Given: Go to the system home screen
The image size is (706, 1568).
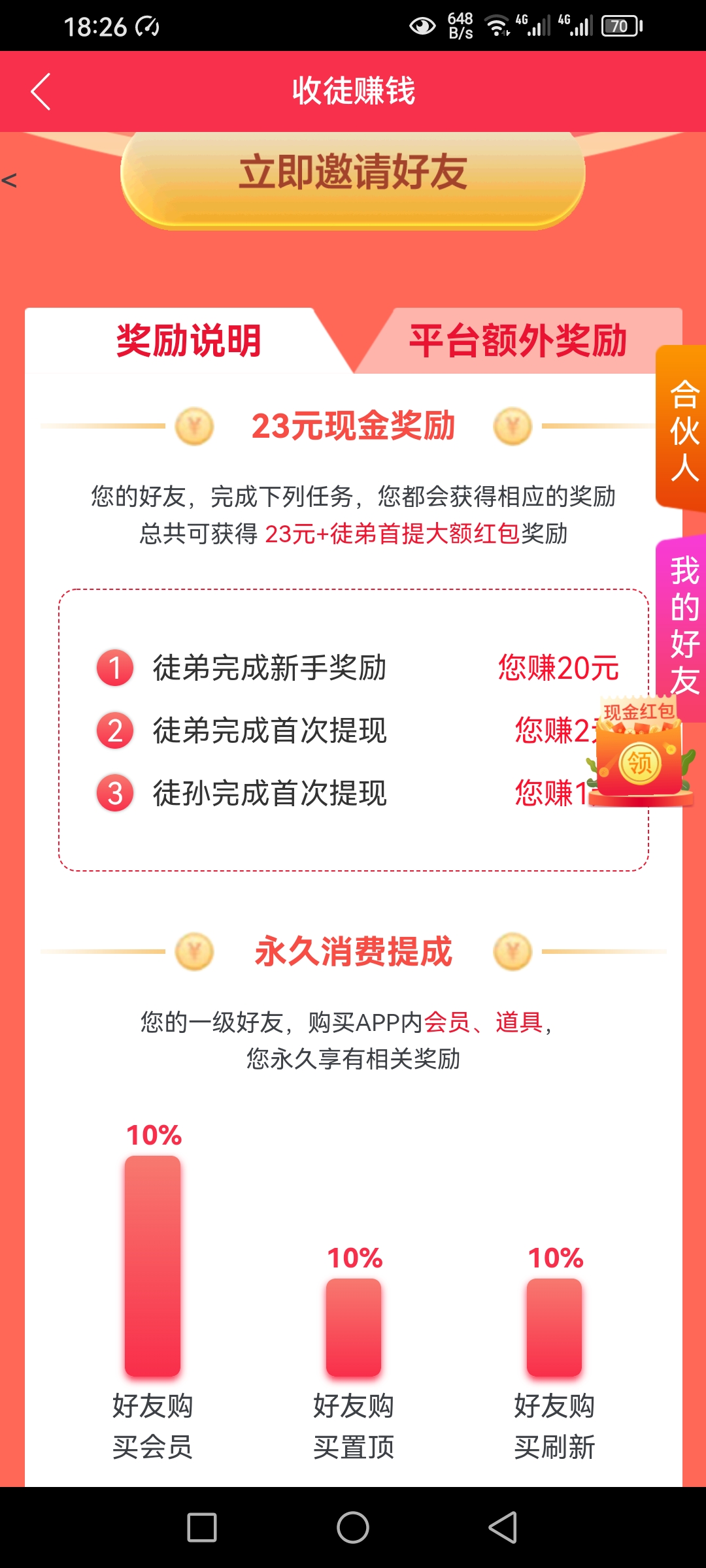Looking at the screenshot, I should pos(353,1527).
